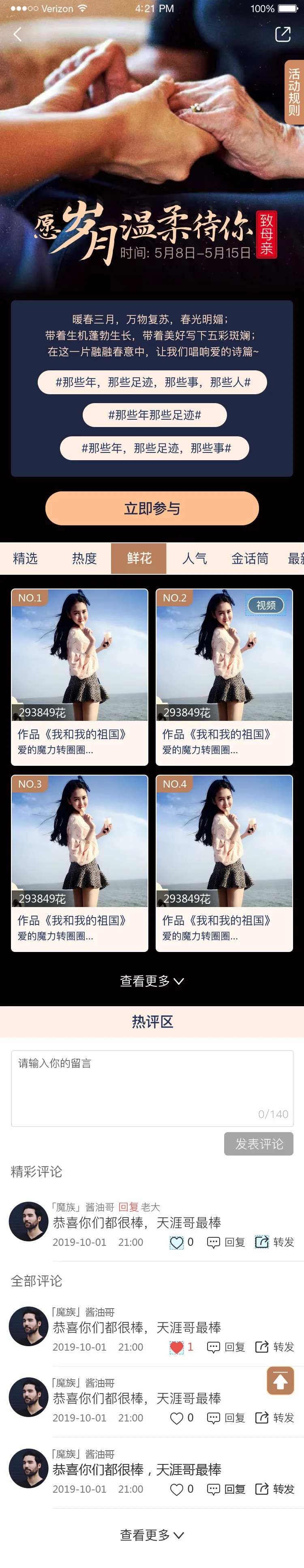Screen dimensions: 304x1568
Task: Expand 查看更多 below all comments
Action: coord(152,1535)
